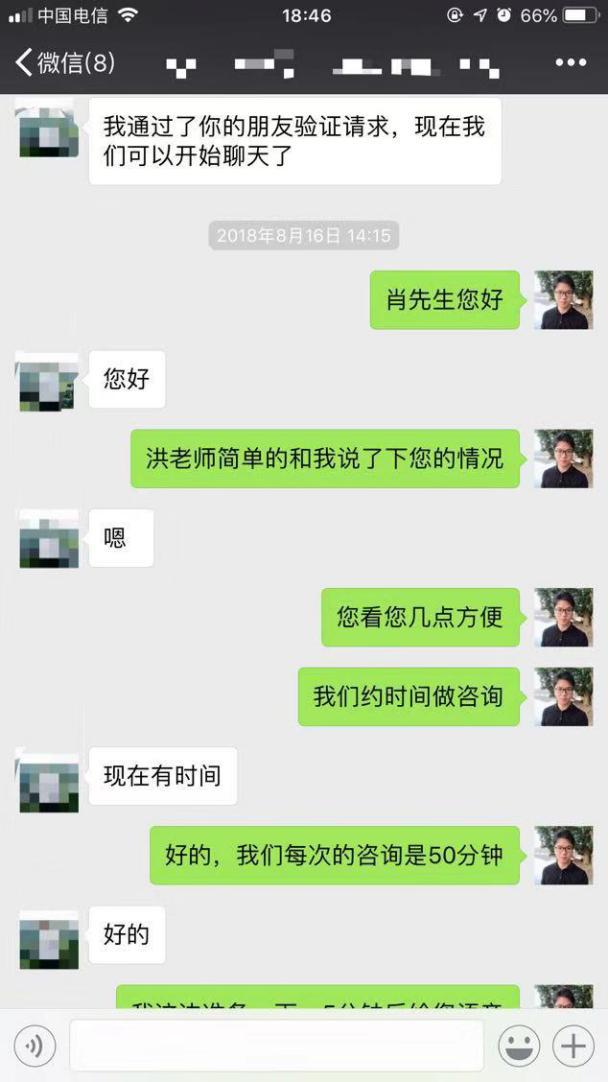This screenshot has width=608, height=1082.
Task: Open the emoji sticker panel
Action: pos(519,1046)
